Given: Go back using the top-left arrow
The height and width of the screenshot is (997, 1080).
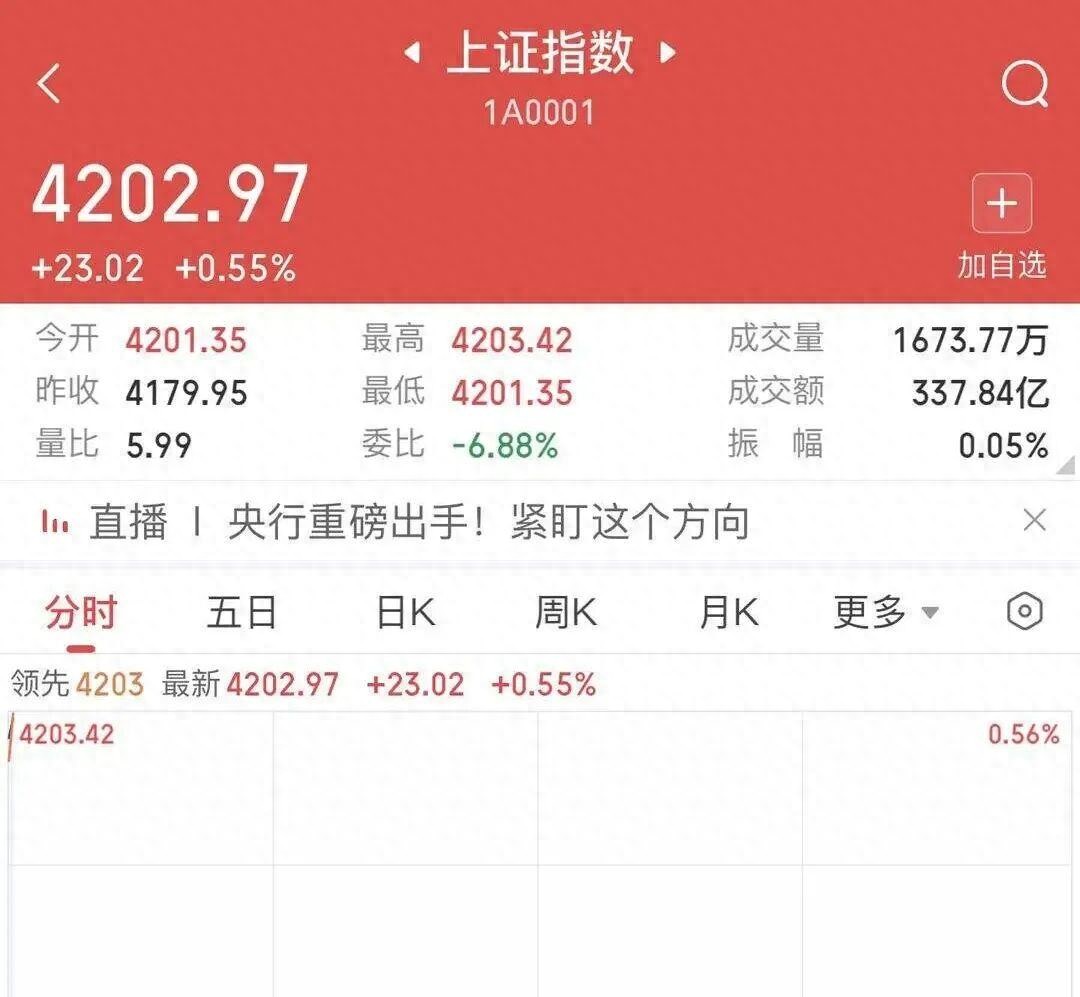Looking at the screenshot, I should point(48,83).
